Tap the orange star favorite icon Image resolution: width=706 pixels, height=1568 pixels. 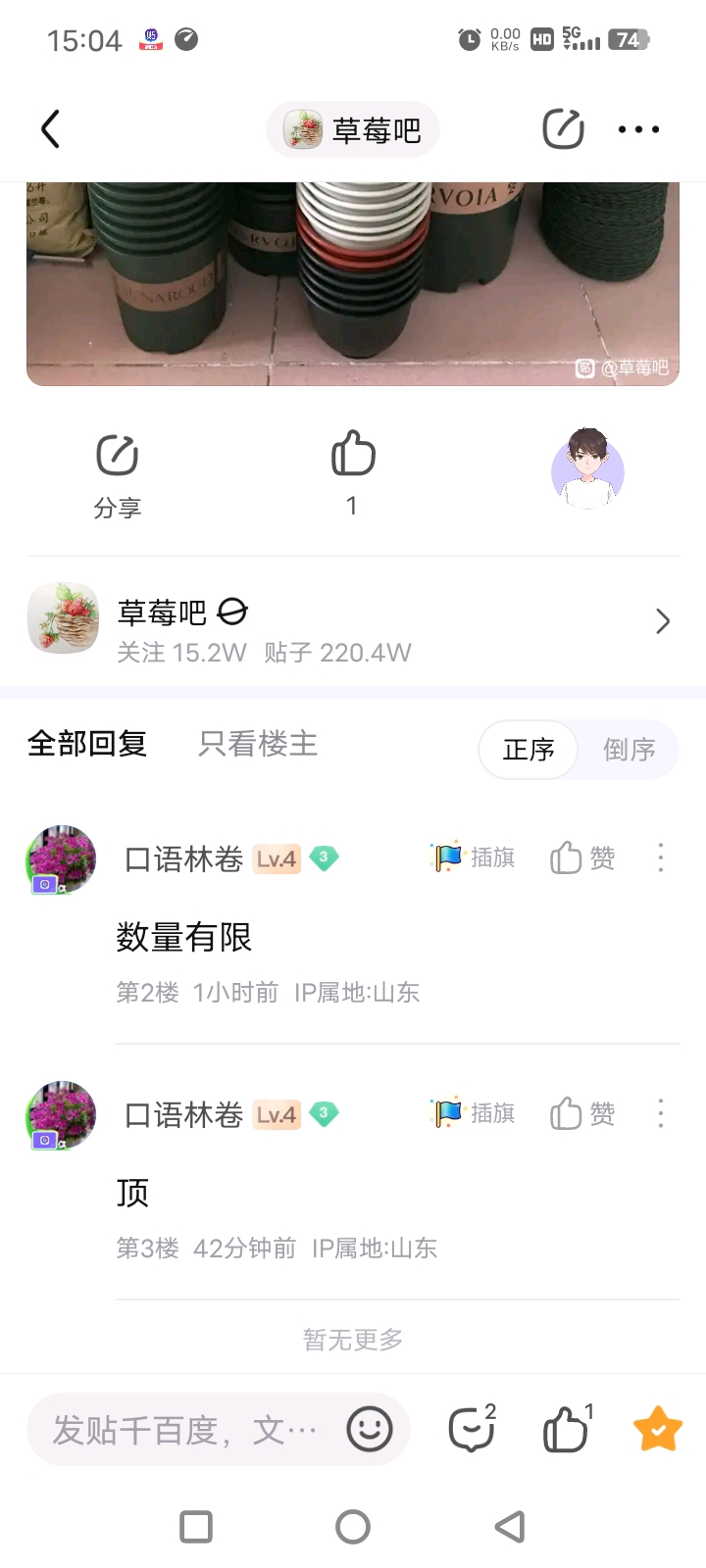(x=658, y=1430)
